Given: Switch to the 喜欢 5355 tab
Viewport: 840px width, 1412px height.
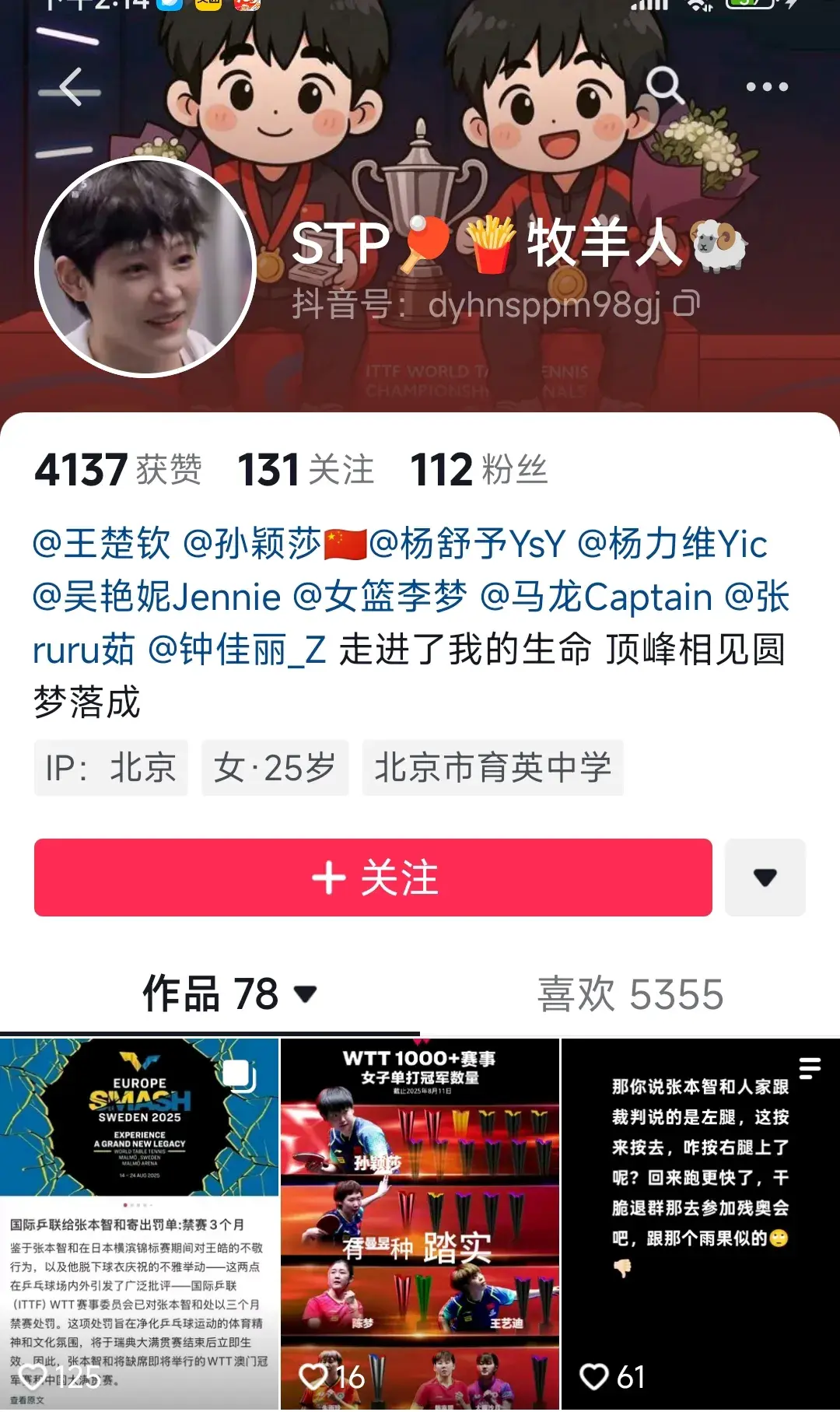Looking at the screenshot, I should point(630,994).
